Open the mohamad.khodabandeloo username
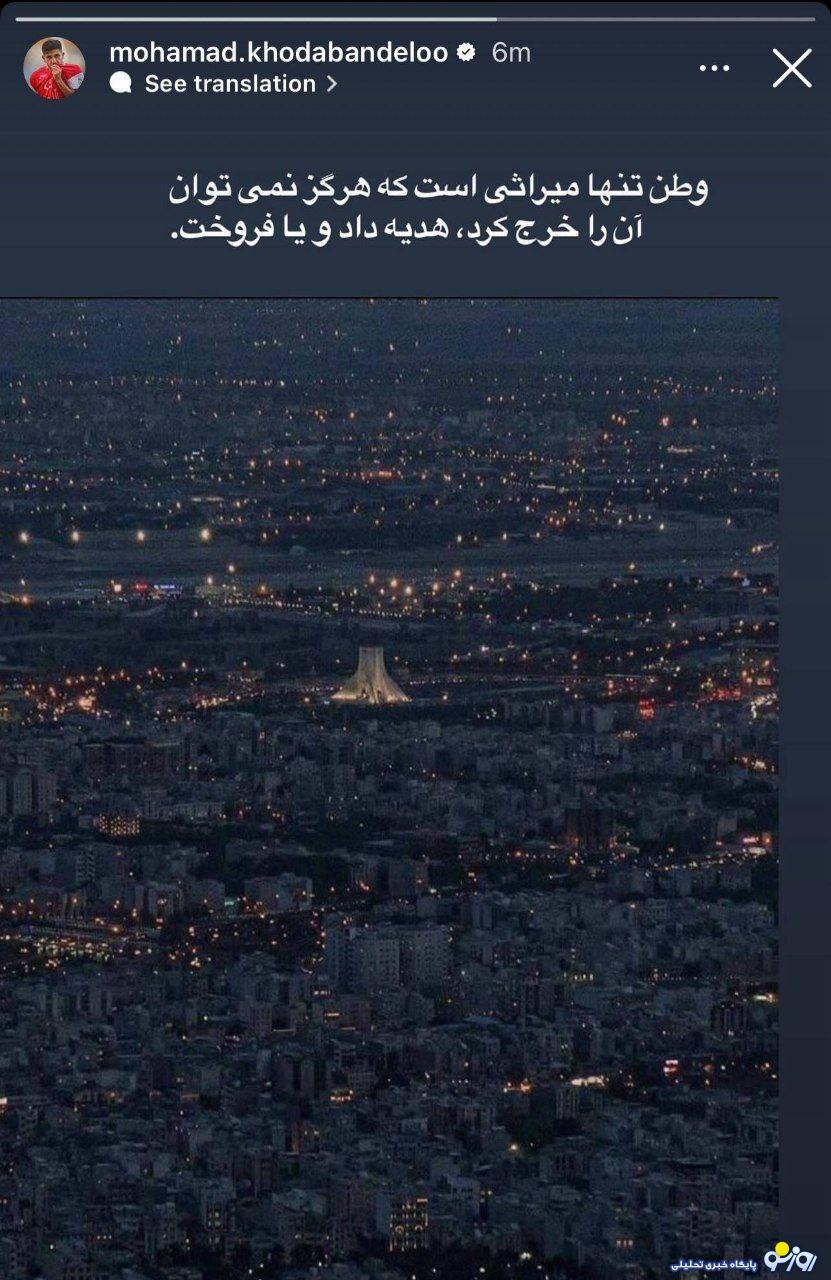This screenshot has height=1280, width=831. (278, 53)
